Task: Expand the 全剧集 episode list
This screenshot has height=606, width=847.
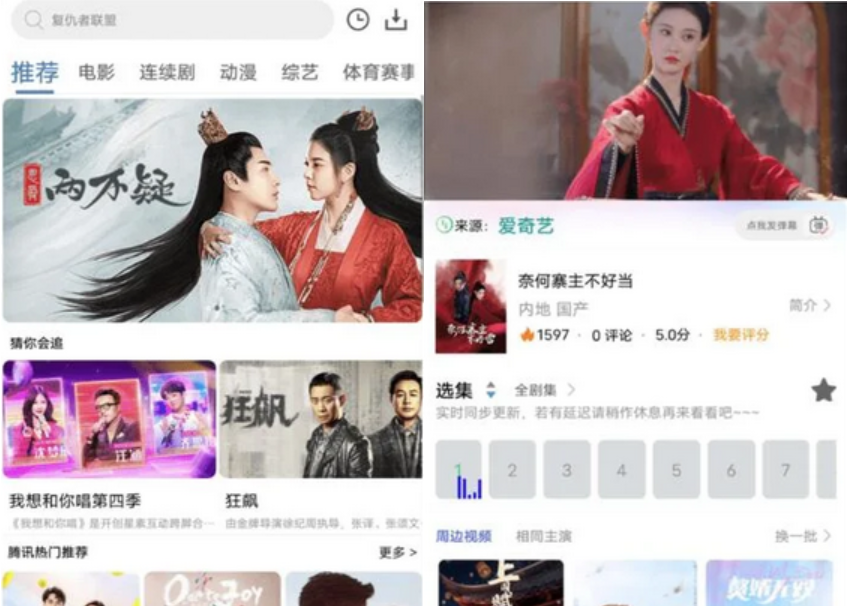Action: click(545, 390)
